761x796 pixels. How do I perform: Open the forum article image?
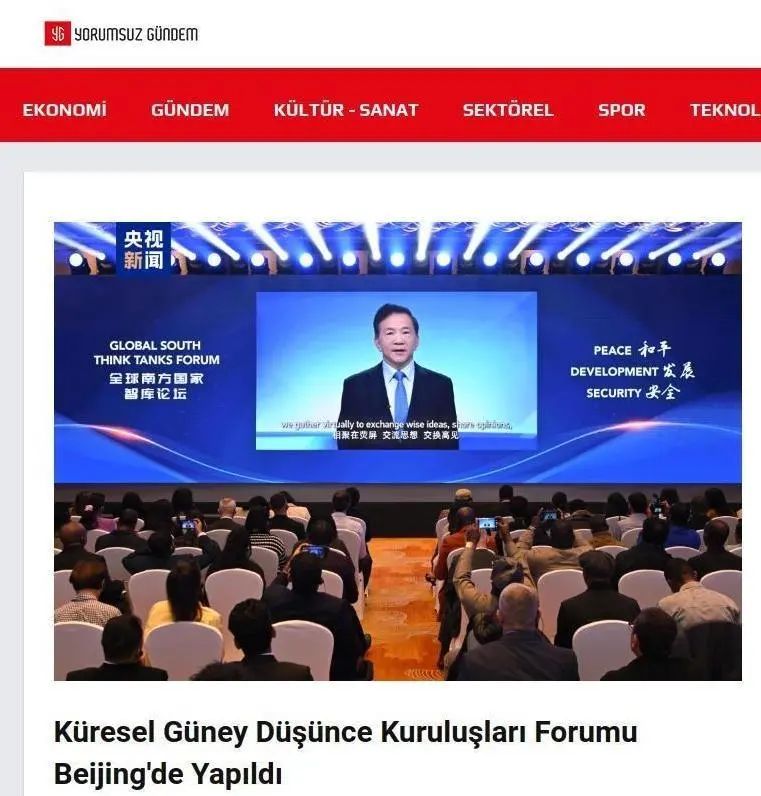[x=397, y=450]
